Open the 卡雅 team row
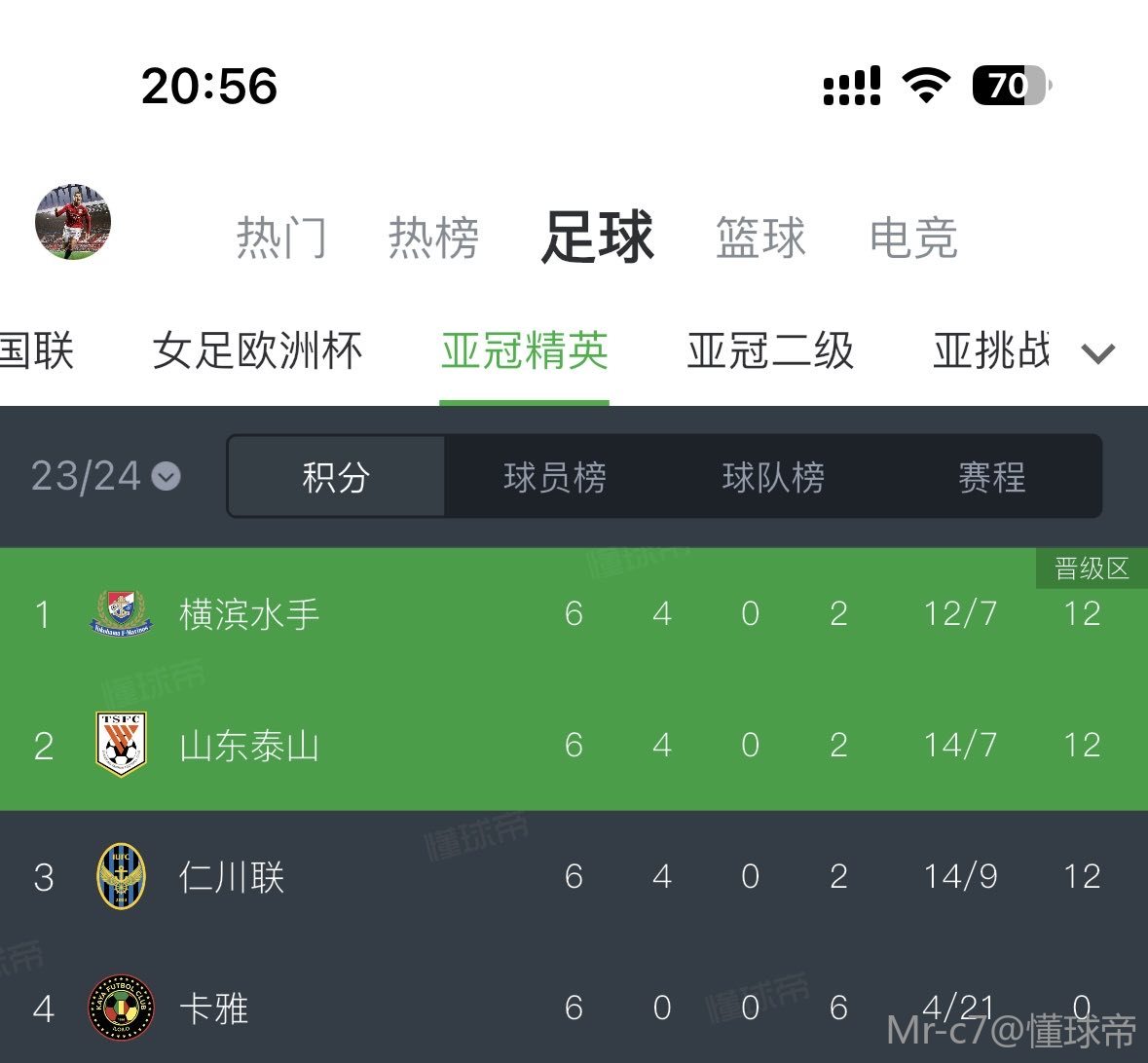 point(214,1008)
